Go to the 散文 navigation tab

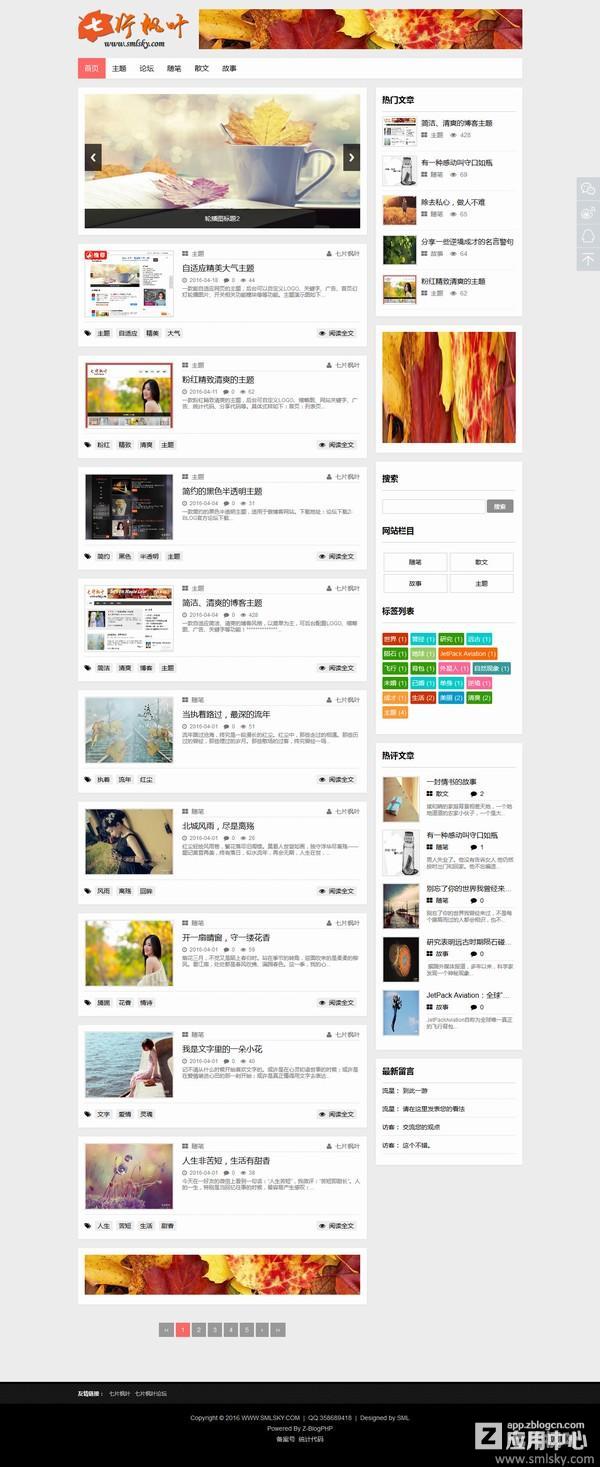(x=201, y=69)
